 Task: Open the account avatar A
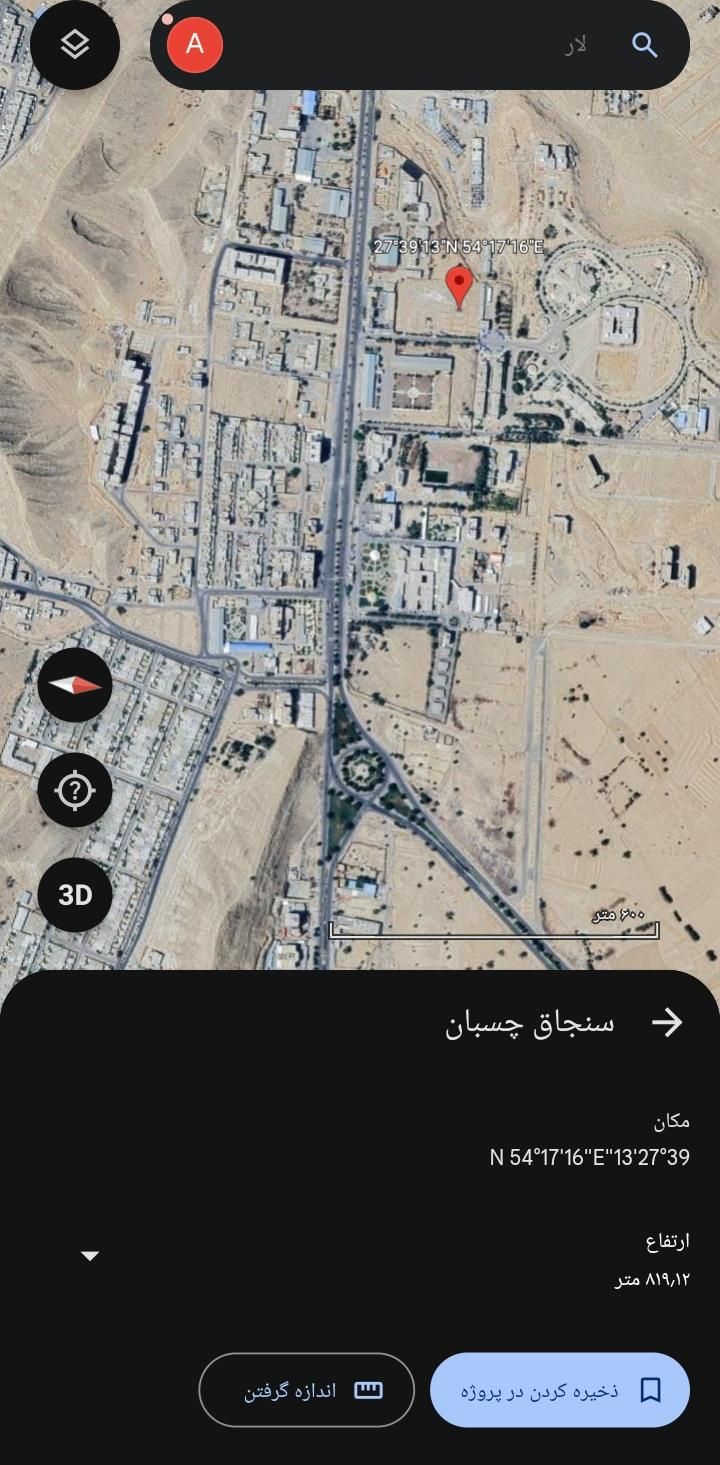195,45
